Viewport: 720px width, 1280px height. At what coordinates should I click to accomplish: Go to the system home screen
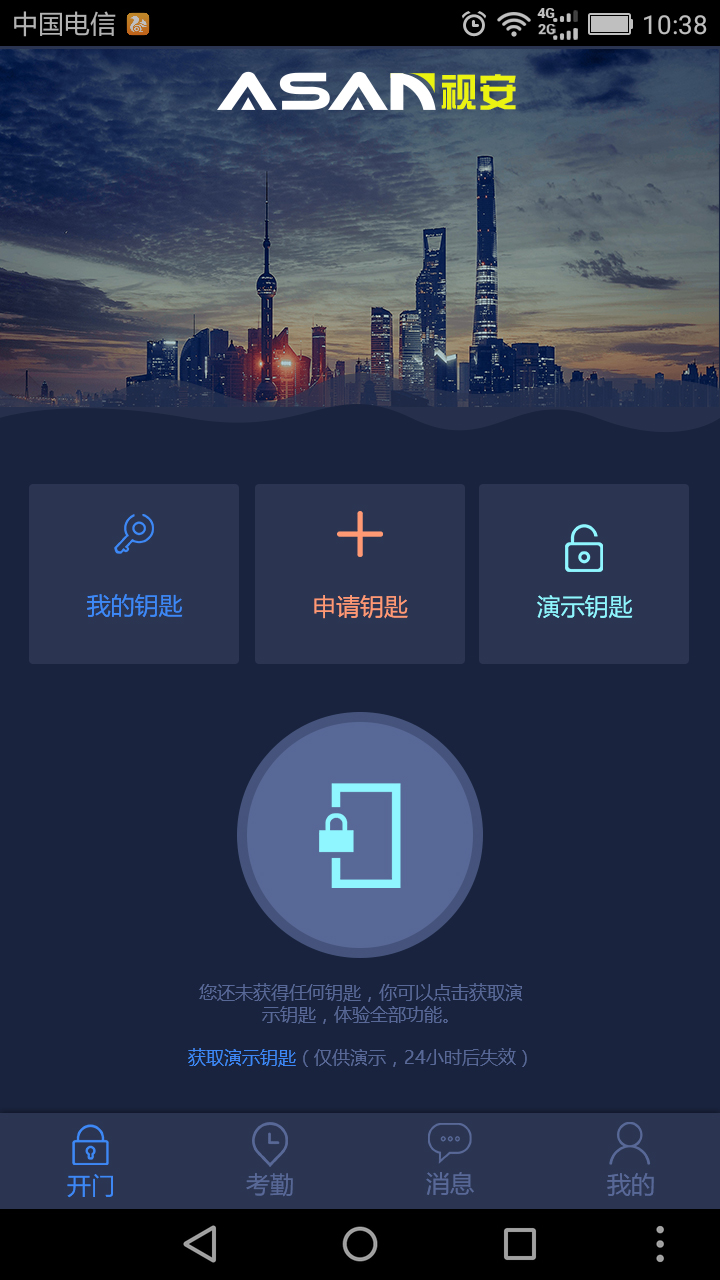pyautogui.click(x=360, y=1244)
